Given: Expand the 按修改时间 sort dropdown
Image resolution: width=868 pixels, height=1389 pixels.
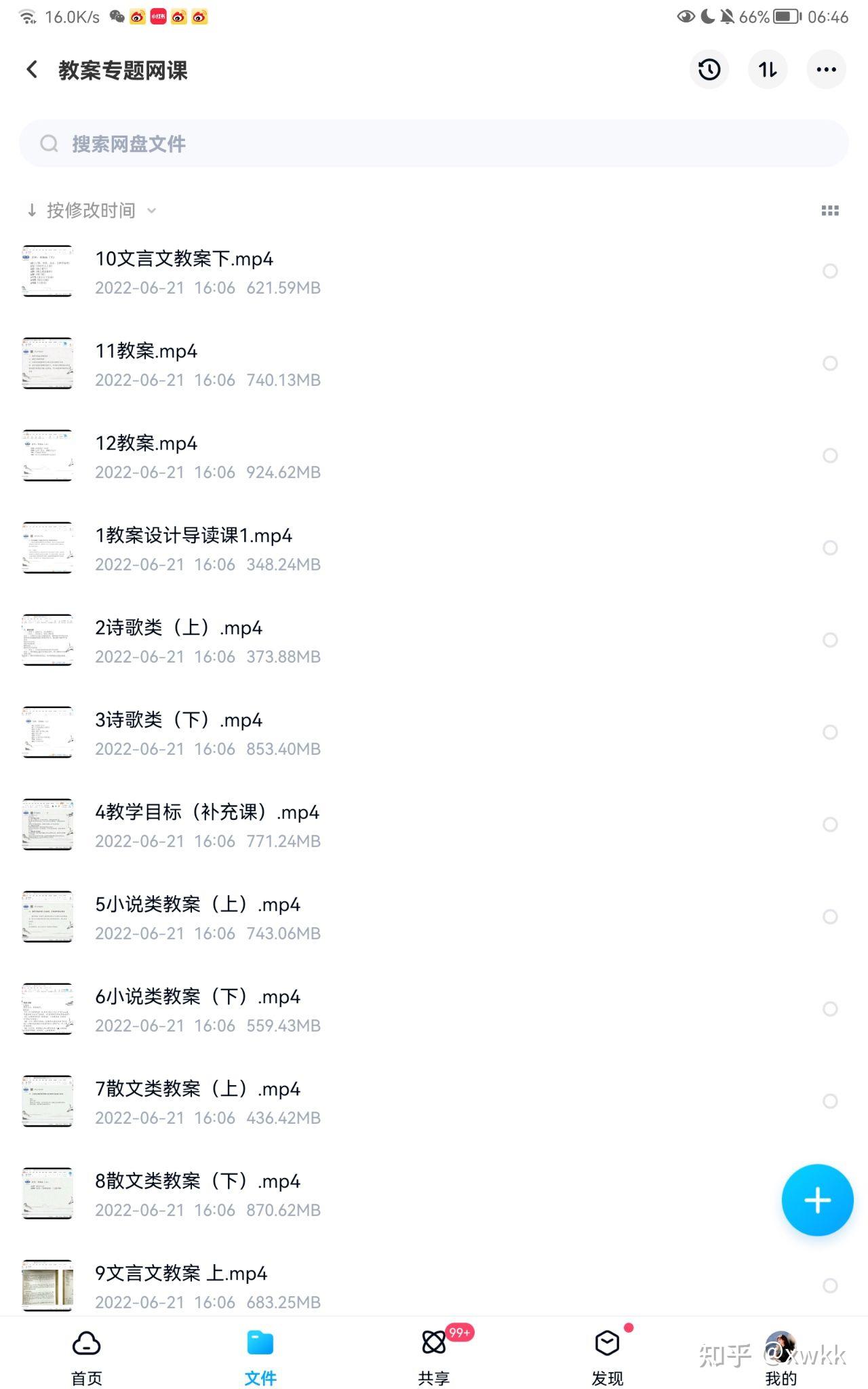Looking at the screenshot, I should (92, 210).
